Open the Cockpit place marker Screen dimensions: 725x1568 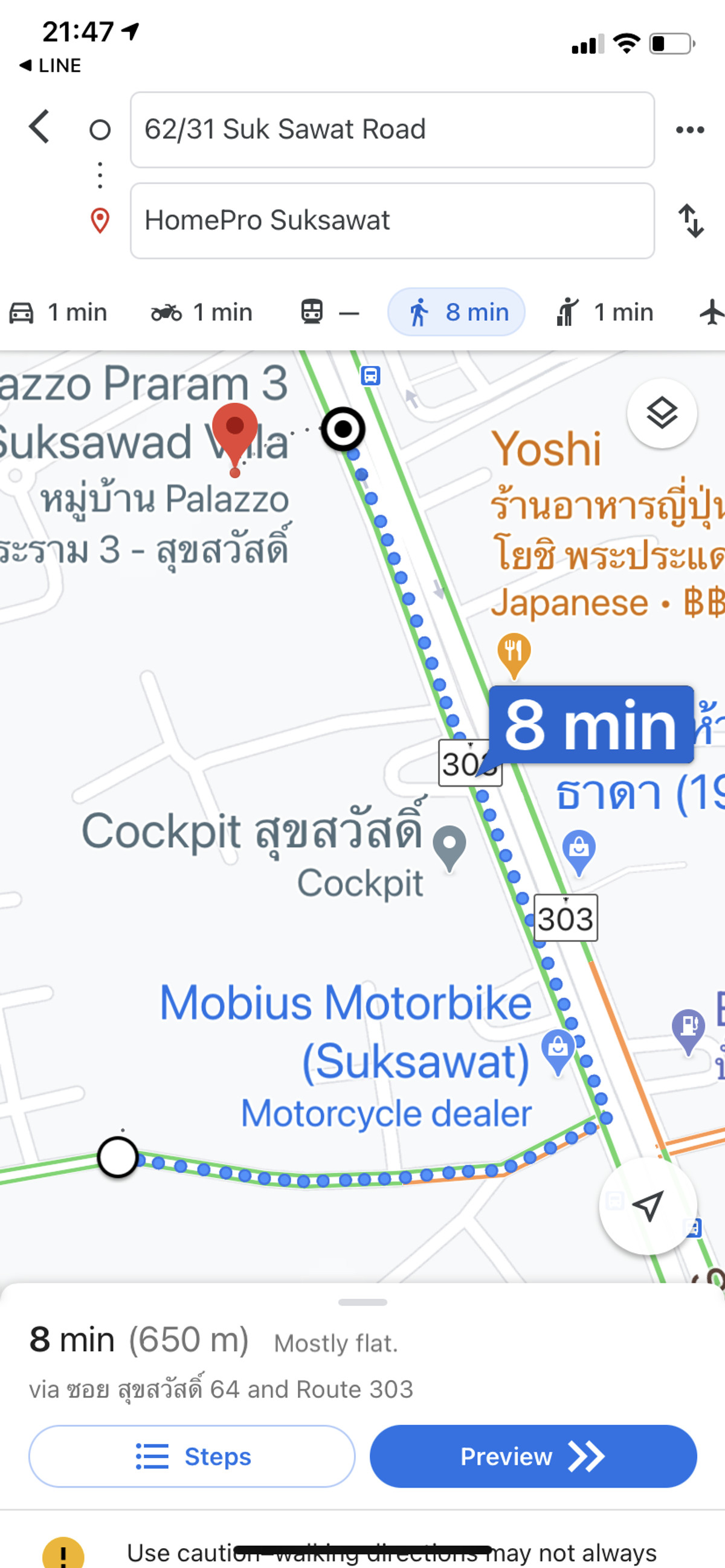pyautogui.click(x=449, y=846)
